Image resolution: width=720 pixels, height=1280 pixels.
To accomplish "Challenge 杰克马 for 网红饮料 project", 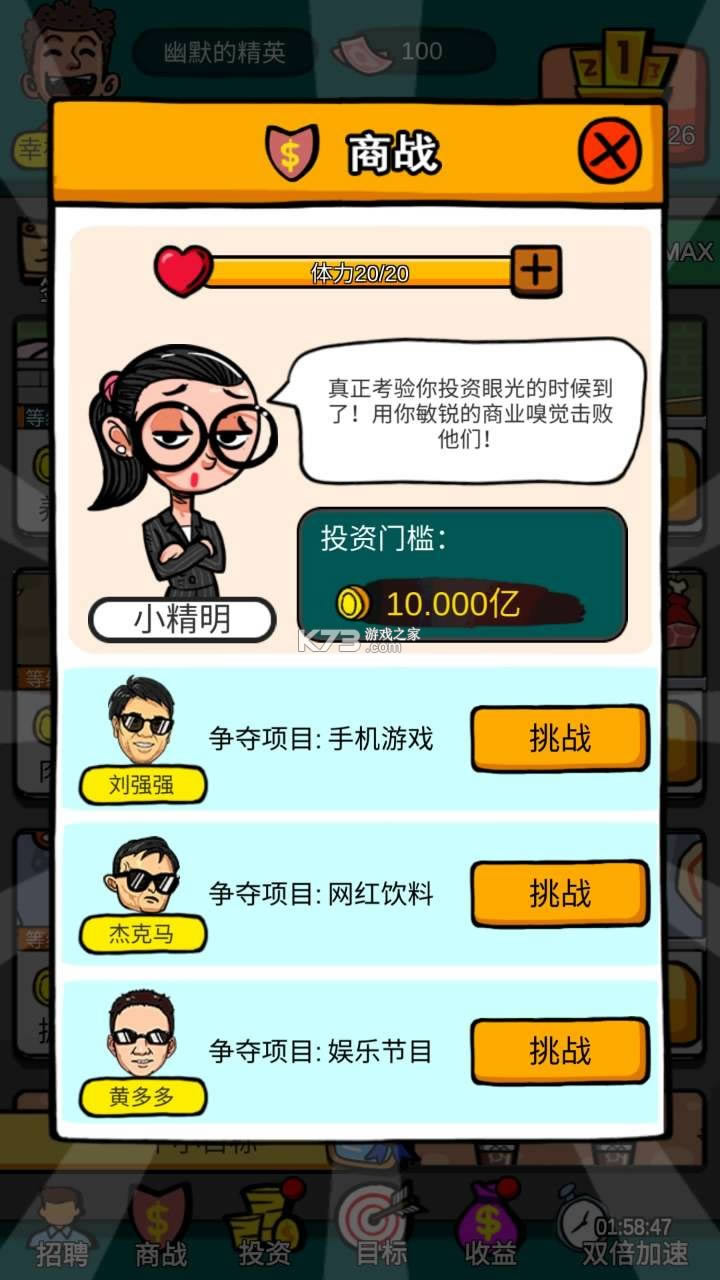I will coord(560,893).
